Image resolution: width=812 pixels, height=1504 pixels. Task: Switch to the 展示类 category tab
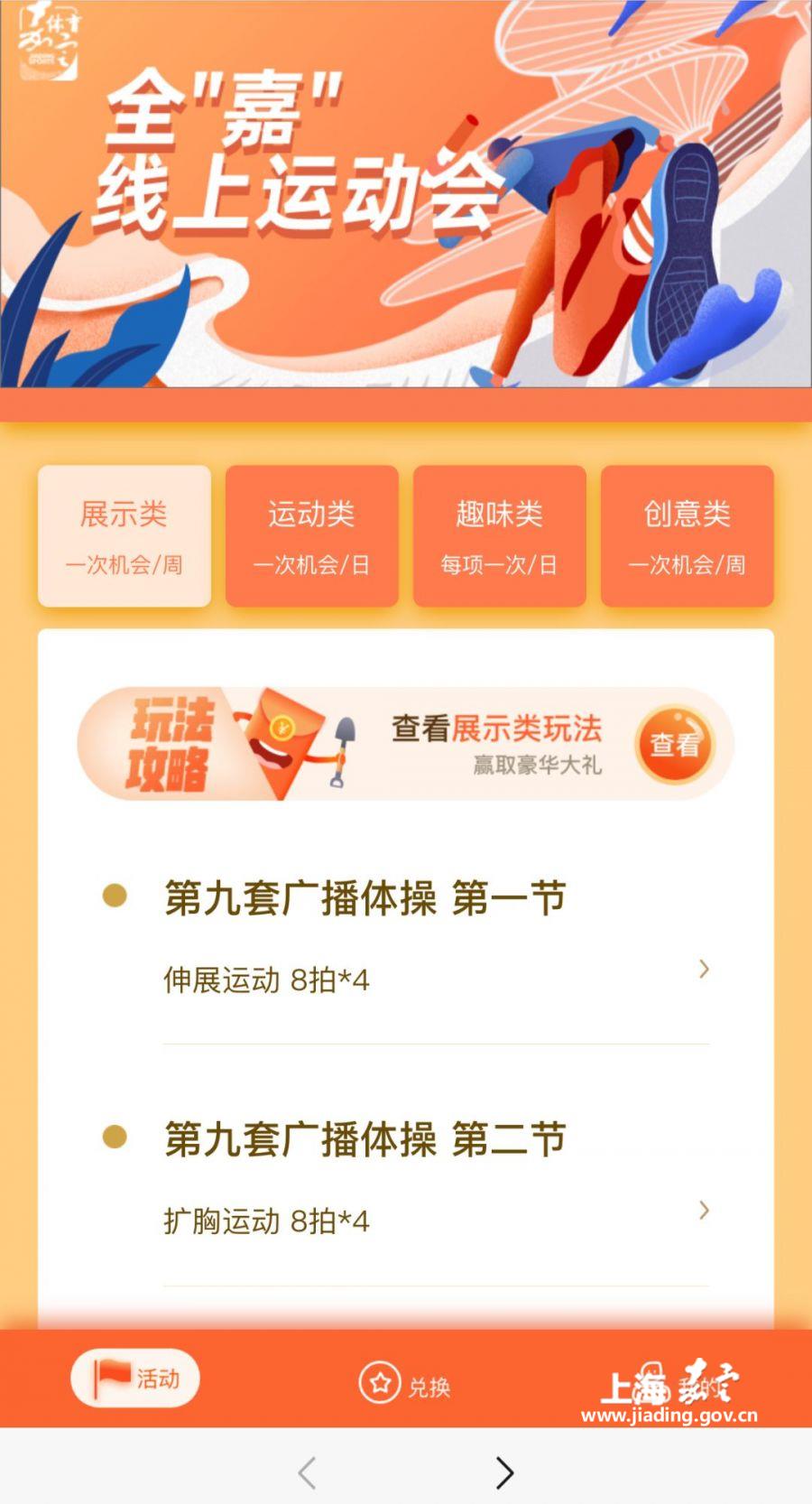tap(125, 536)
